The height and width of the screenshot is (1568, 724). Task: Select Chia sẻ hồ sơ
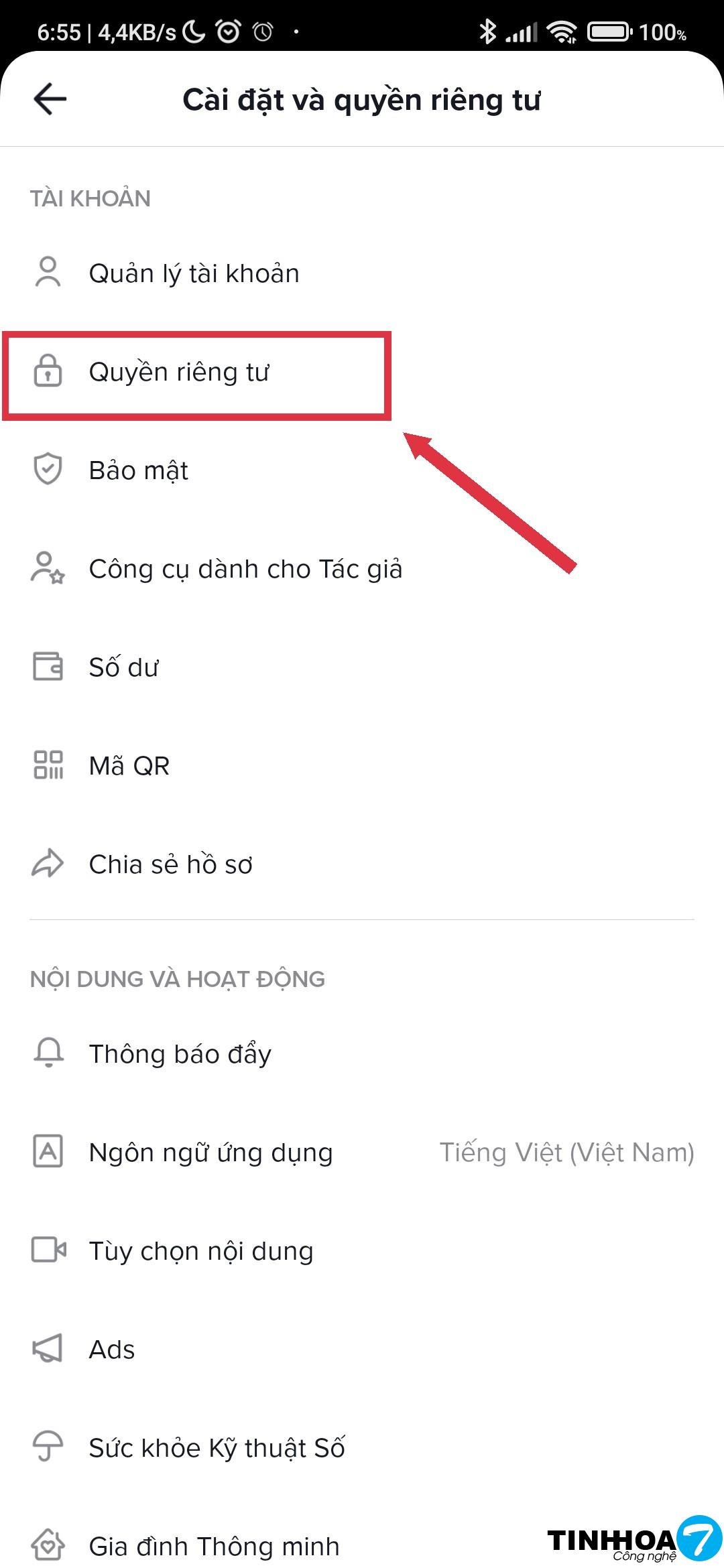point(171,864)
